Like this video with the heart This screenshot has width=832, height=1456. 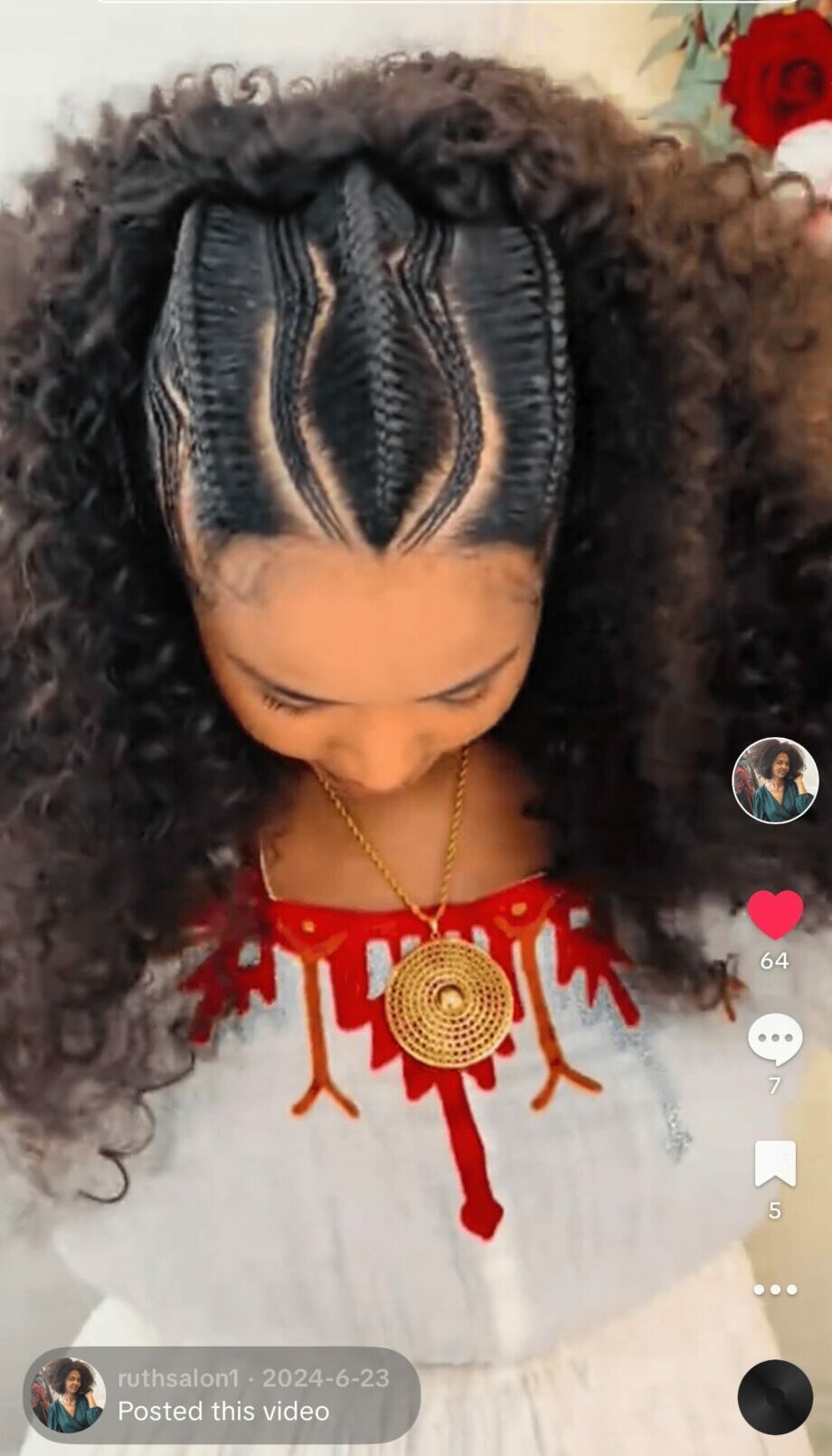coord(775,914)
